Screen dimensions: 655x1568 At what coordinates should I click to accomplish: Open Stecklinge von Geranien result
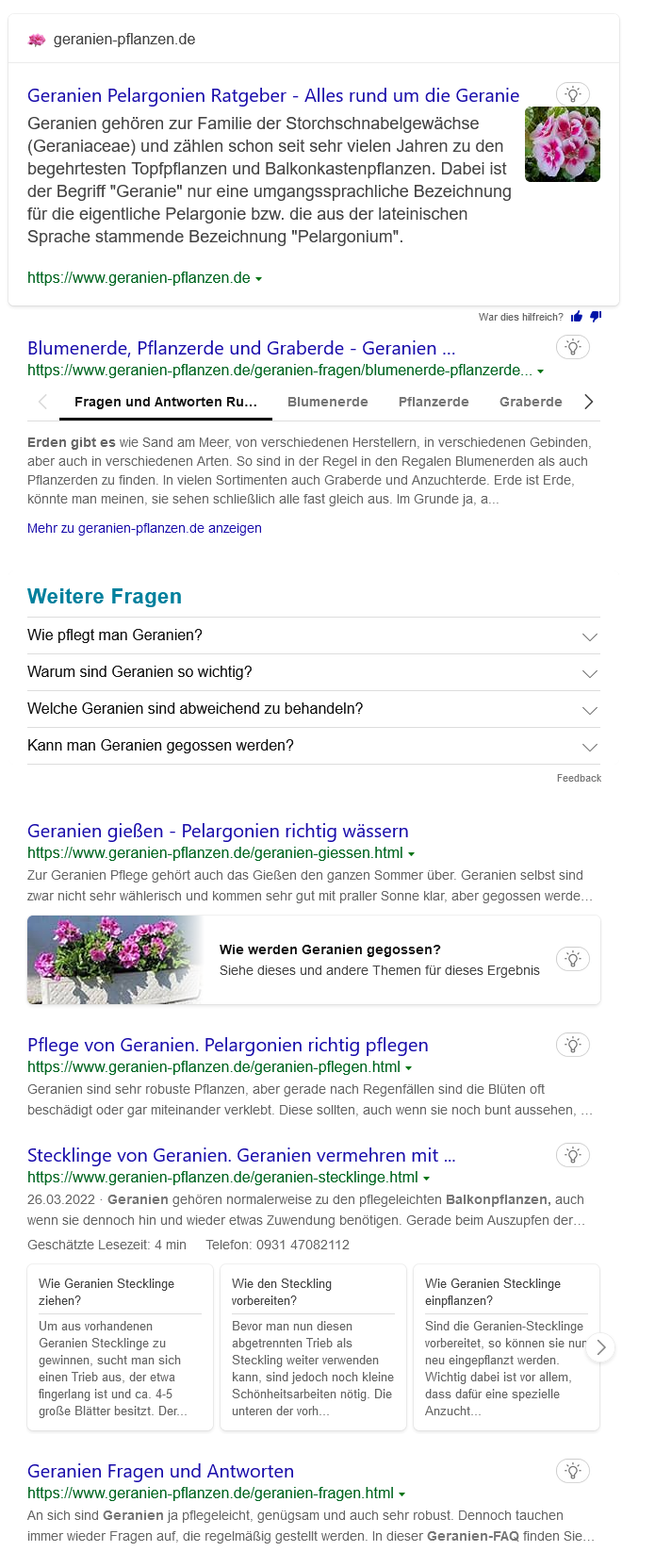(241, 1155)
